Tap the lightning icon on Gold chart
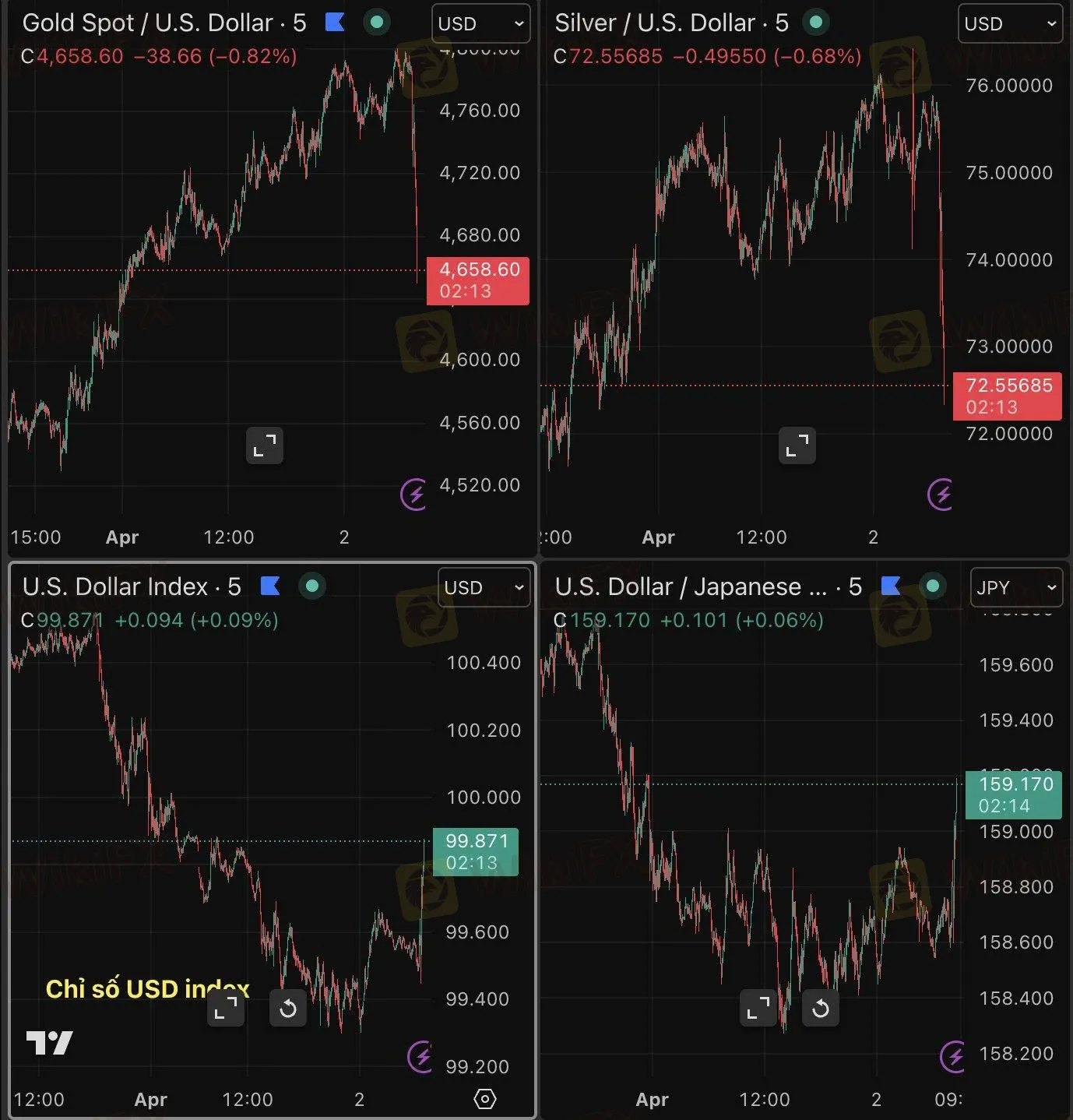1073x1120 pixels. tap(414, 494)
